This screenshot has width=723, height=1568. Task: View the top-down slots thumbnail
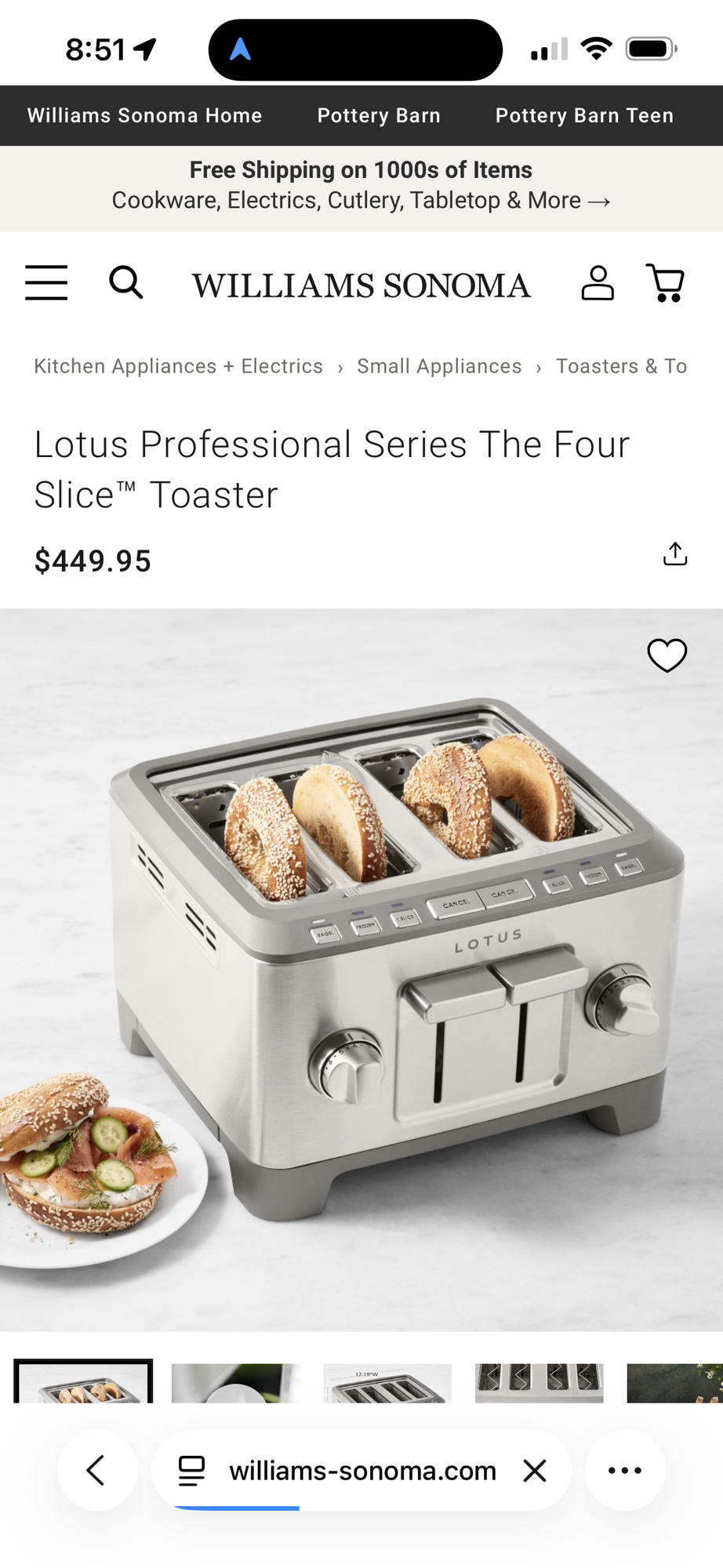point(540,1383)
